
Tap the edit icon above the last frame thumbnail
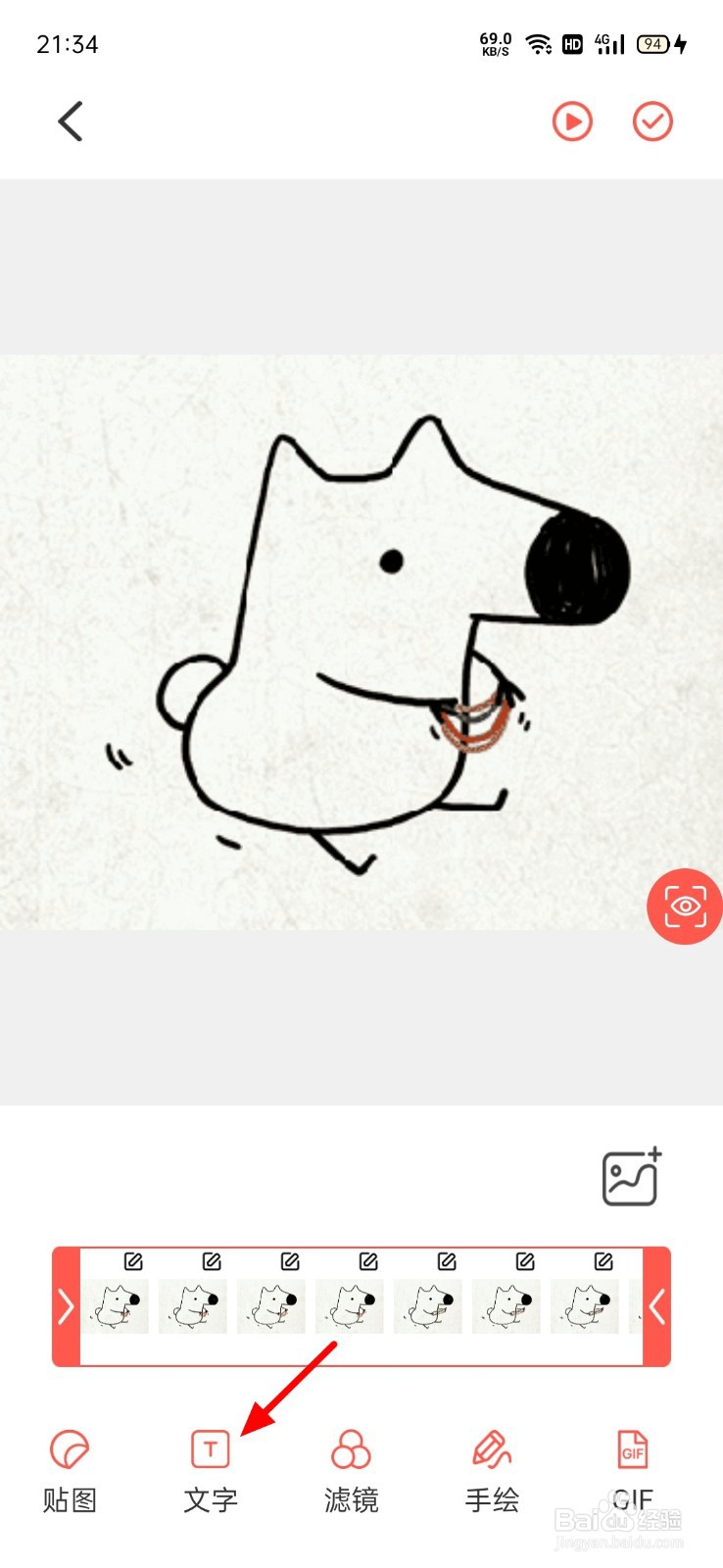coord(602,1262)
